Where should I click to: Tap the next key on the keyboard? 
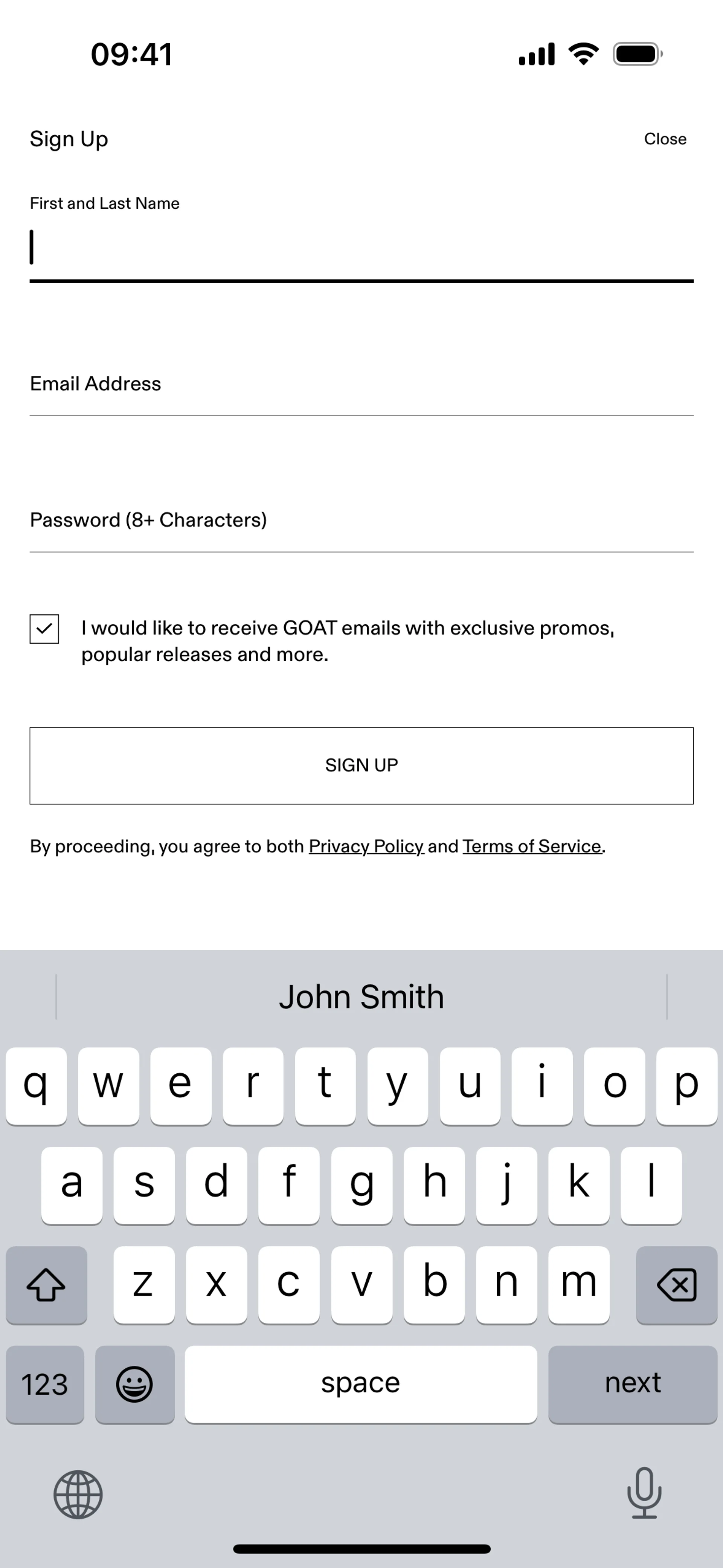(633, 1384)
